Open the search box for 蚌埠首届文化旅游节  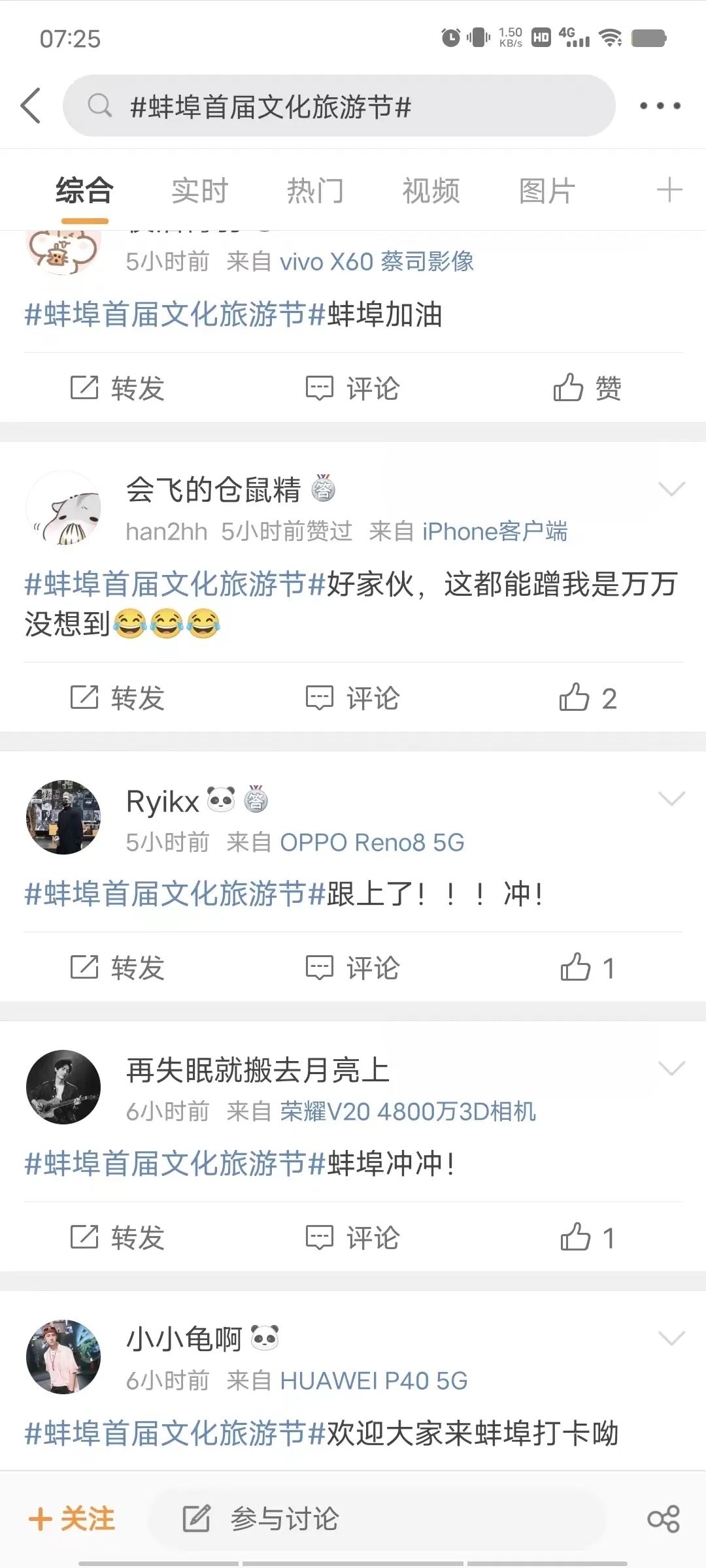[339, 106]
